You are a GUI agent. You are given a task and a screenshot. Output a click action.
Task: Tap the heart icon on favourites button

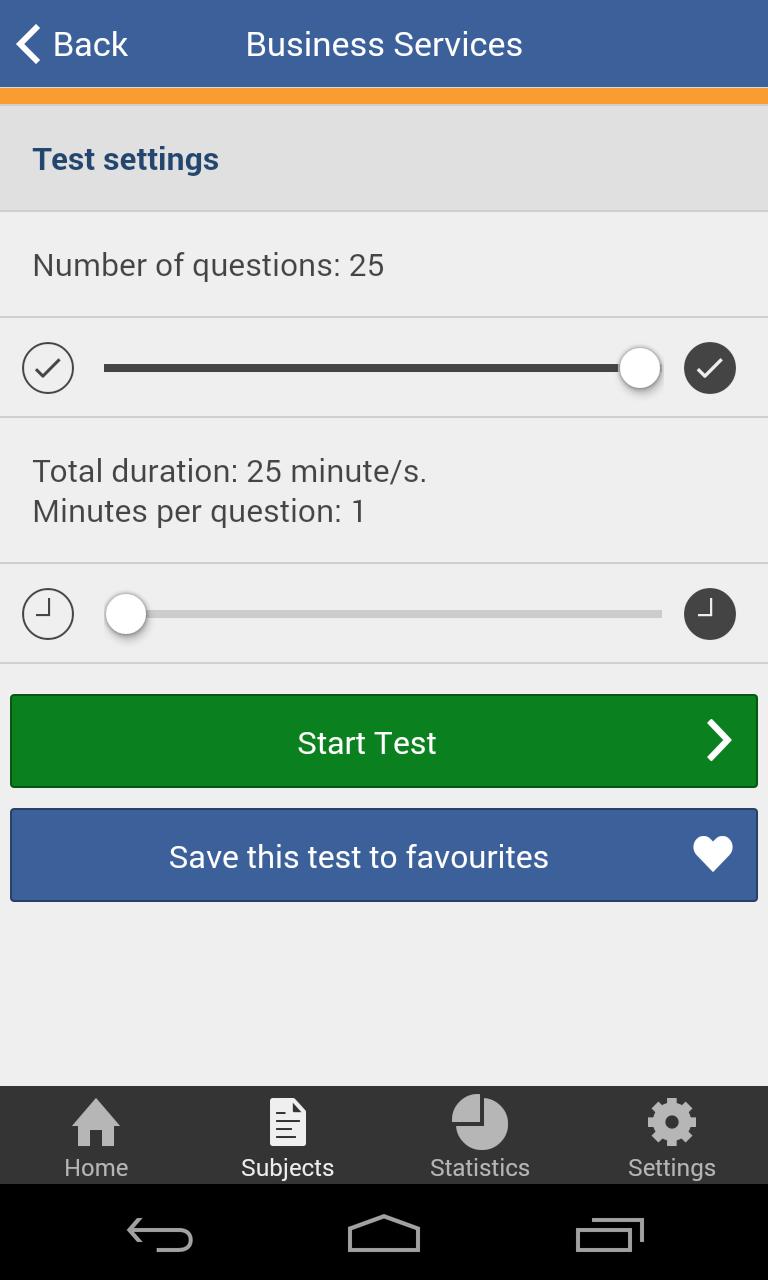[712, 855]
